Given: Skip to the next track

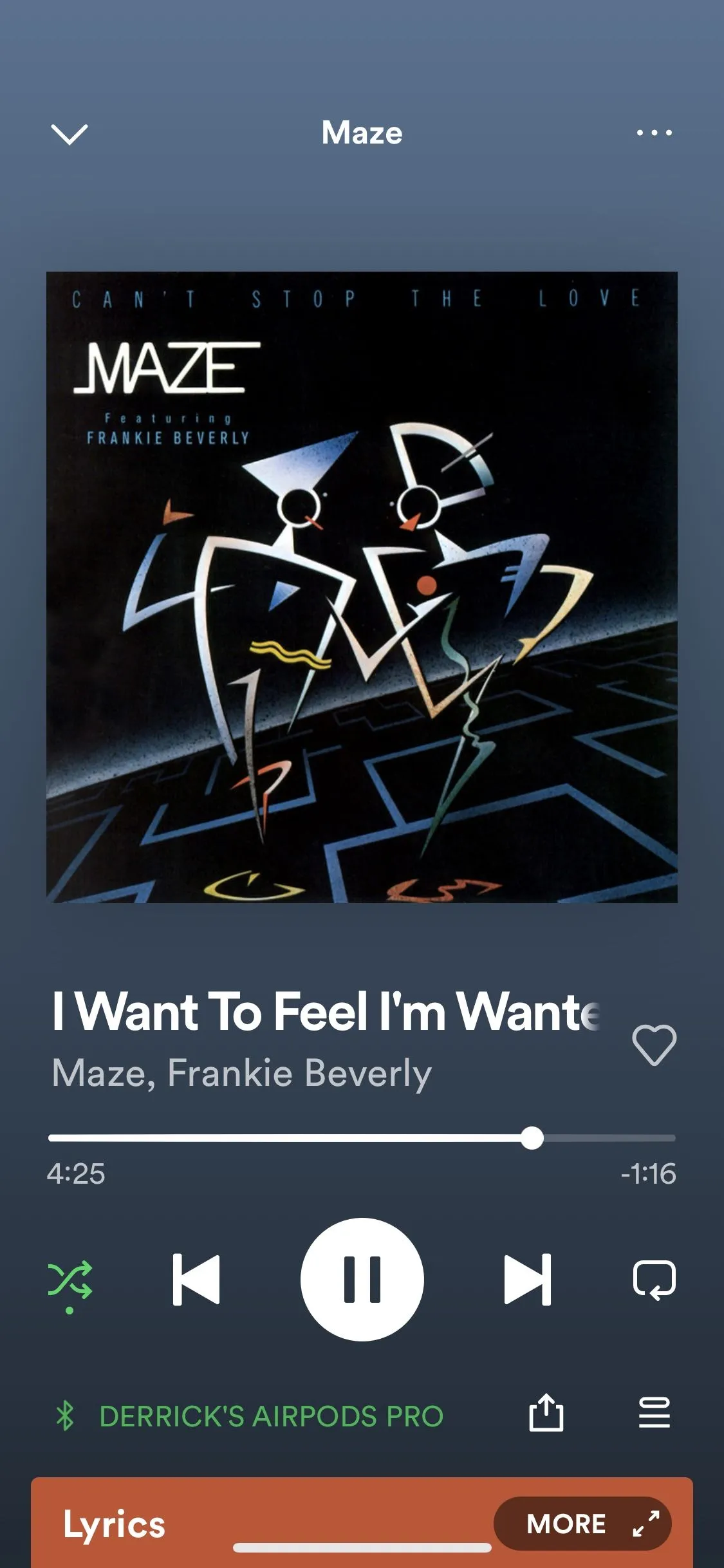Looking at the screenshot, I should pos(527,1280).
